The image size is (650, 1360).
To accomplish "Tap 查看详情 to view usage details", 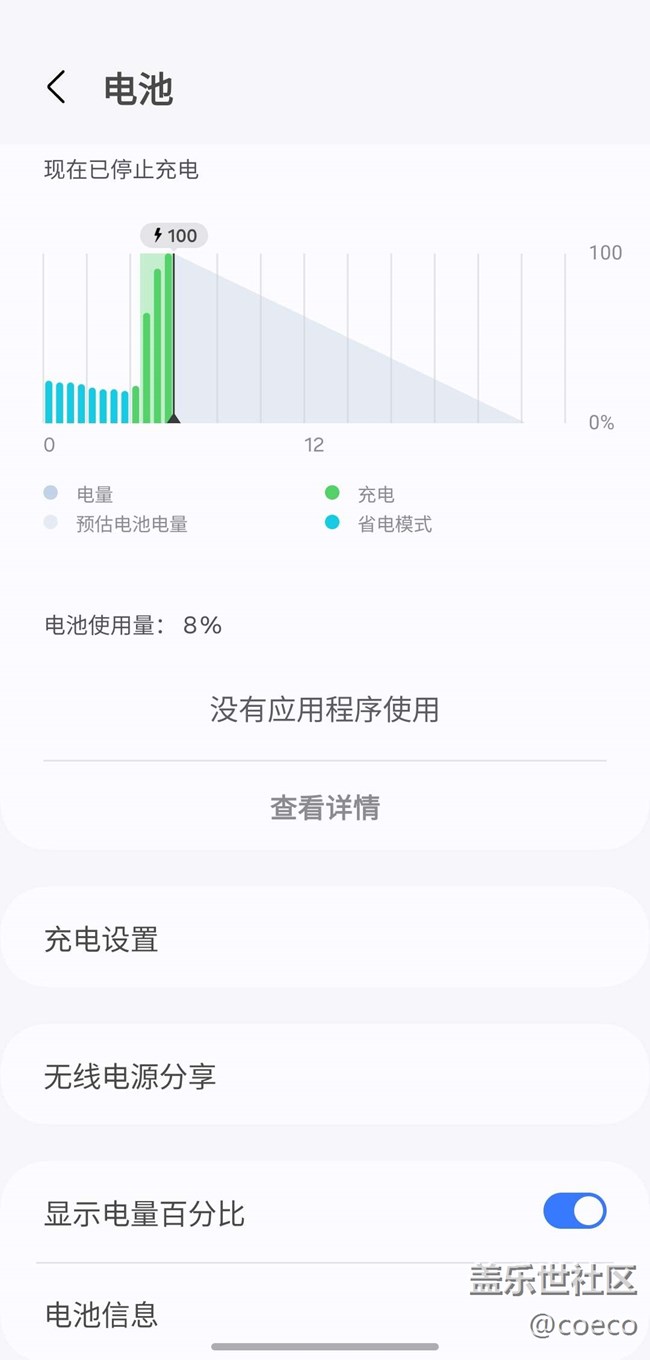I will (x=325, y=807).
